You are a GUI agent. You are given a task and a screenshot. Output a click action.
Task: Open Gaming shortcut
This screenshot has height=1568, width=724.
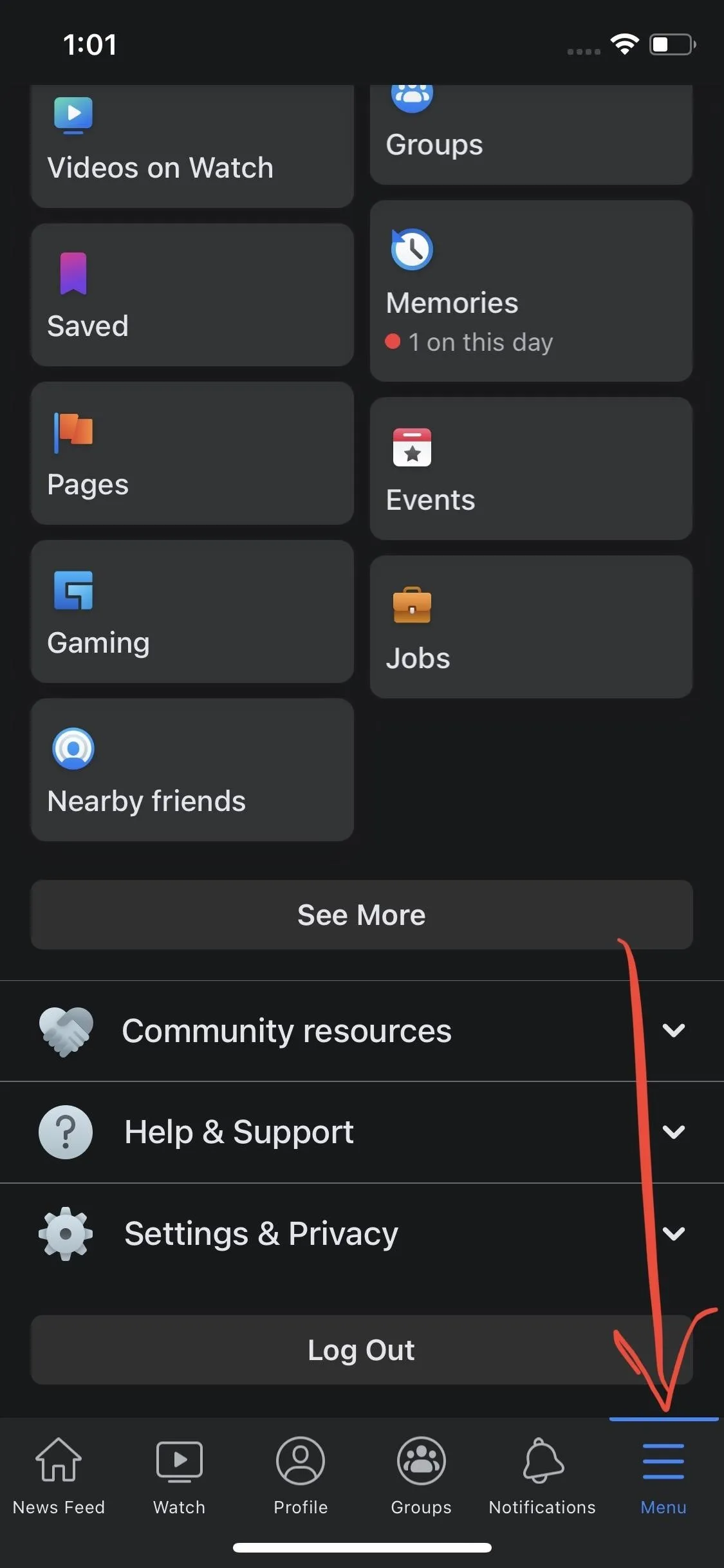[x=192, y=611]
